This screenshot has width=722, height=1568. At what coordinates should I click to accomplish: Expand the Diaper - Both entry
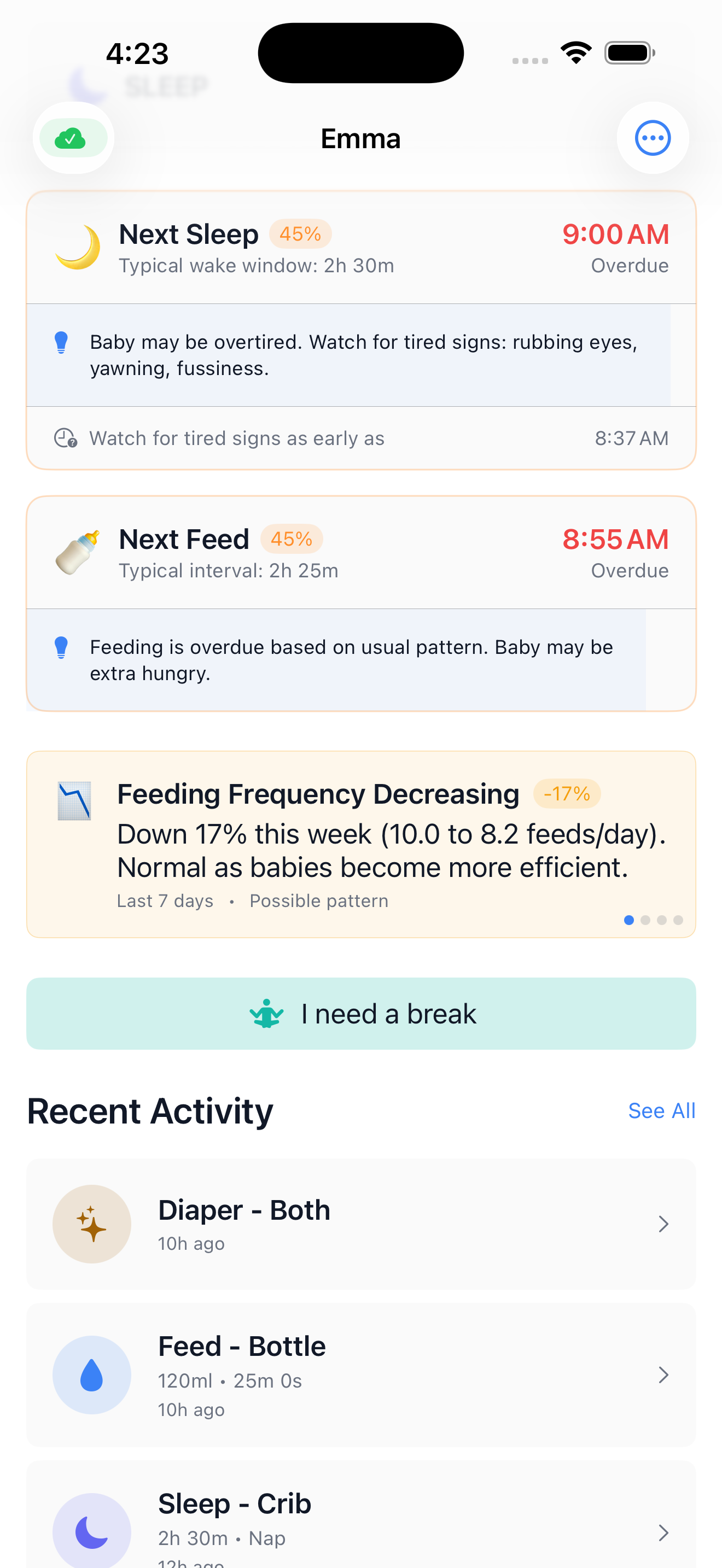click(663, 1224)
